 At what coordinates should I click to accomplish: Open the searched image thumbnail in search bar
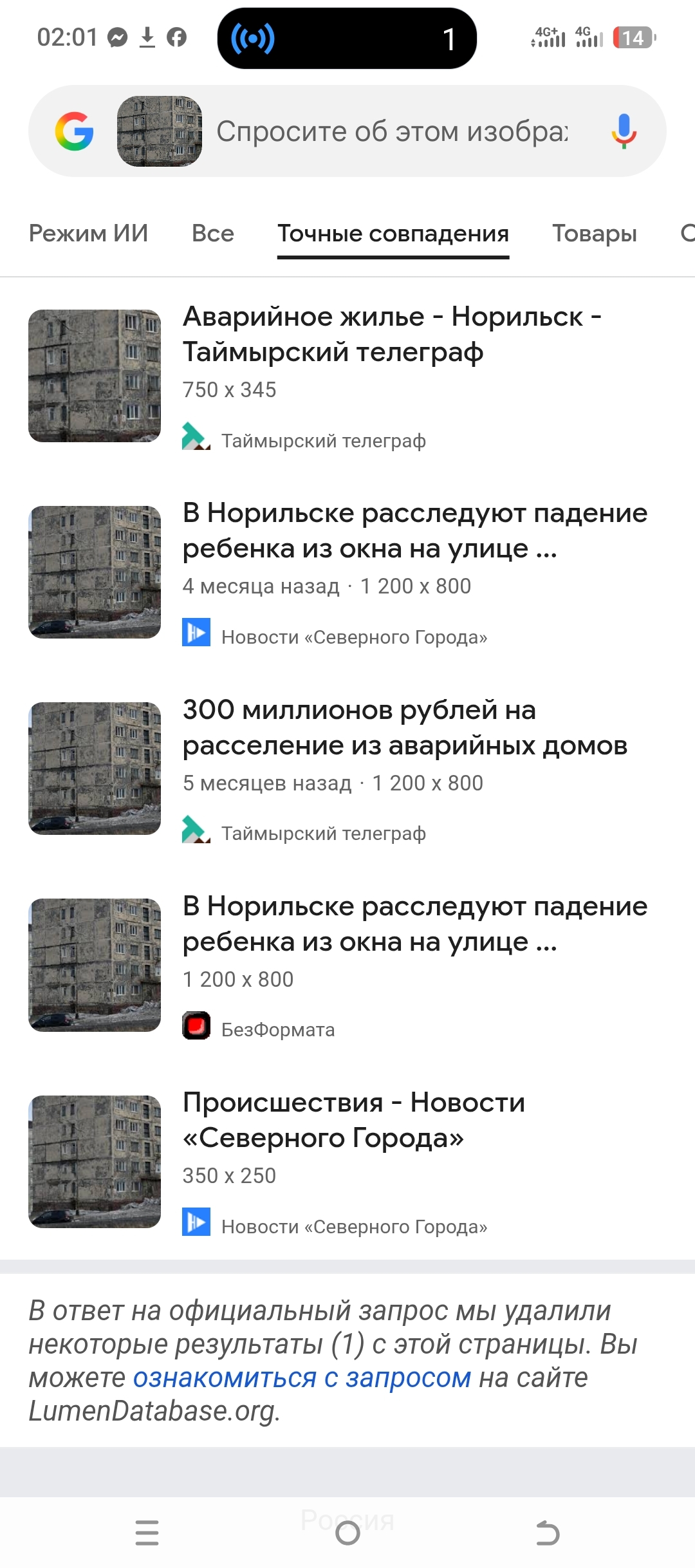point(159,131)
